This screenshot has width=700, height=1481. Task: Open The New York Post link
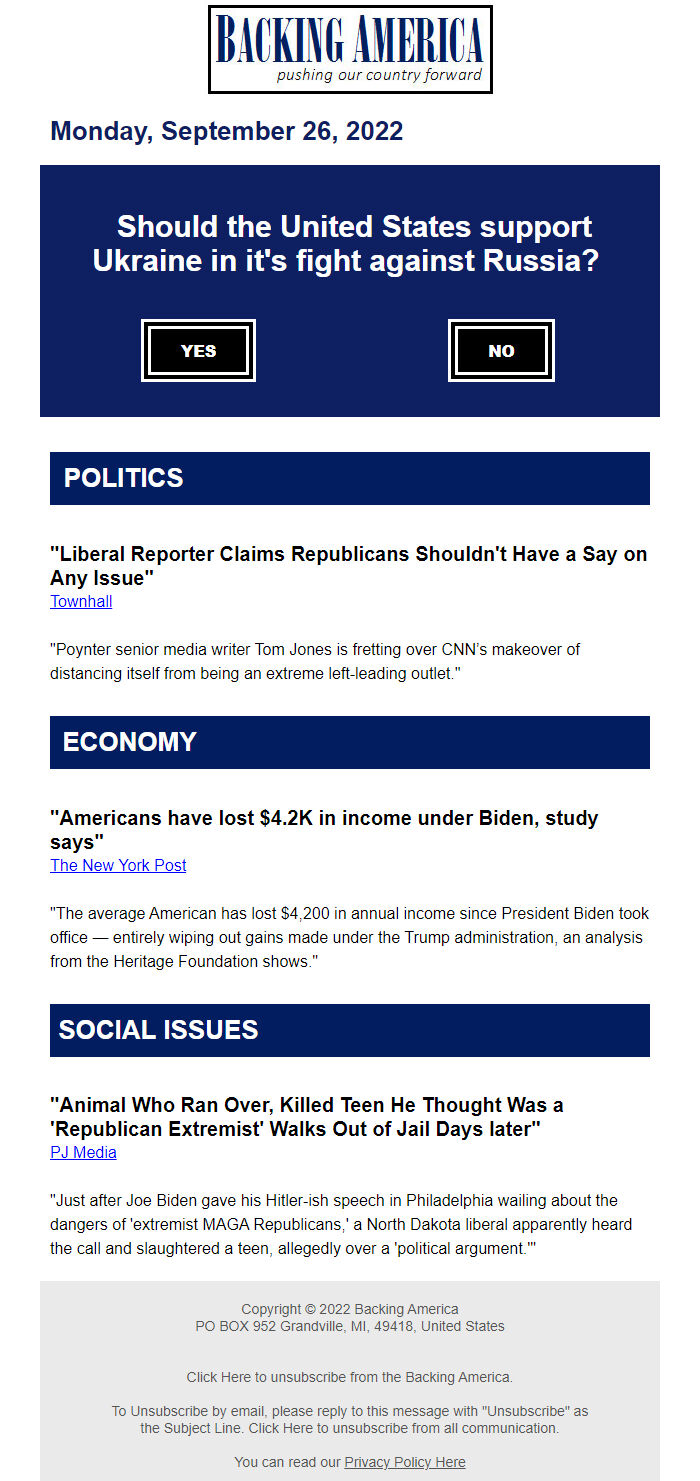point(118,865)
